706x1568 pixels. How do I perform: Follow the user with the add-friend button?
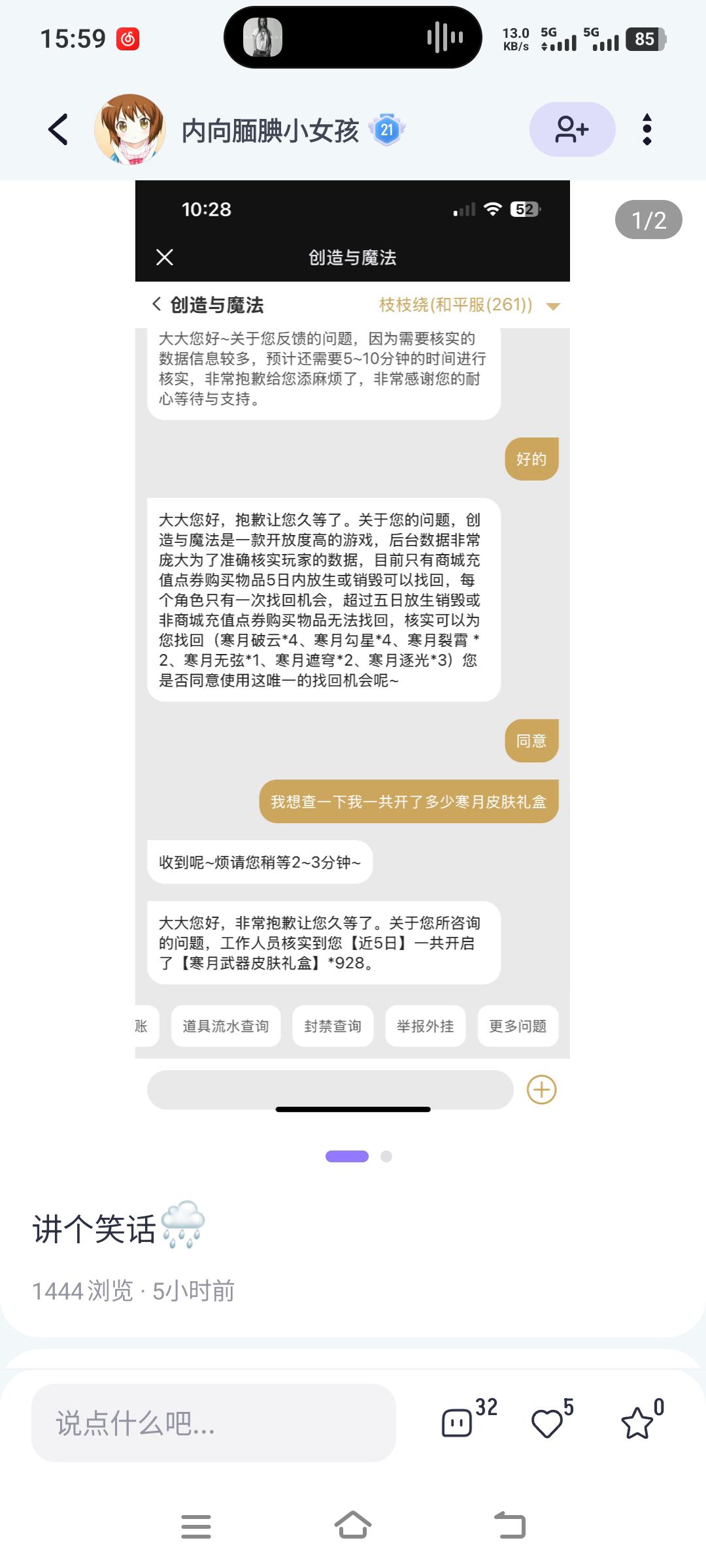(x=572, y=129)
